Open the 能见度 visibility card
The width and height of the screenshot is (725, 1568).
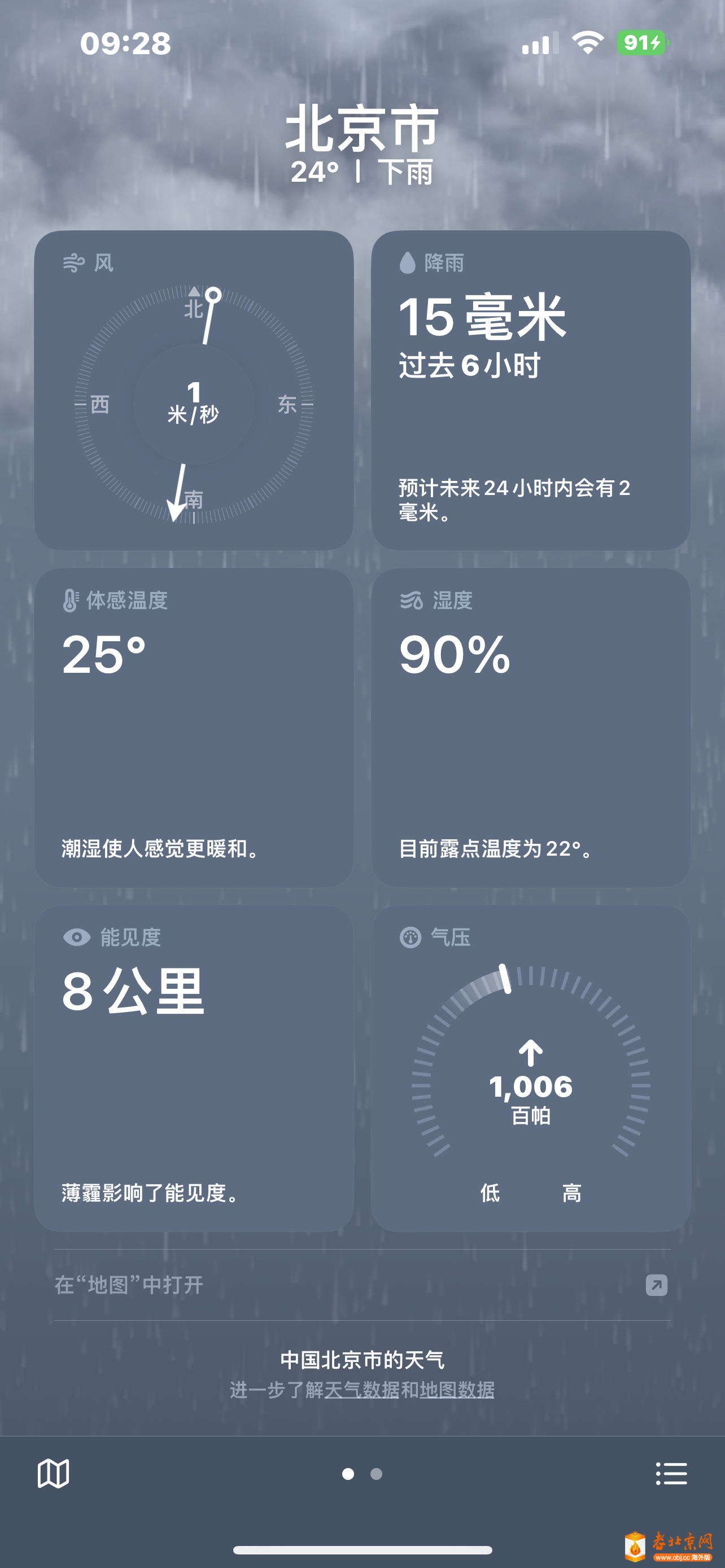point(194,1069)
